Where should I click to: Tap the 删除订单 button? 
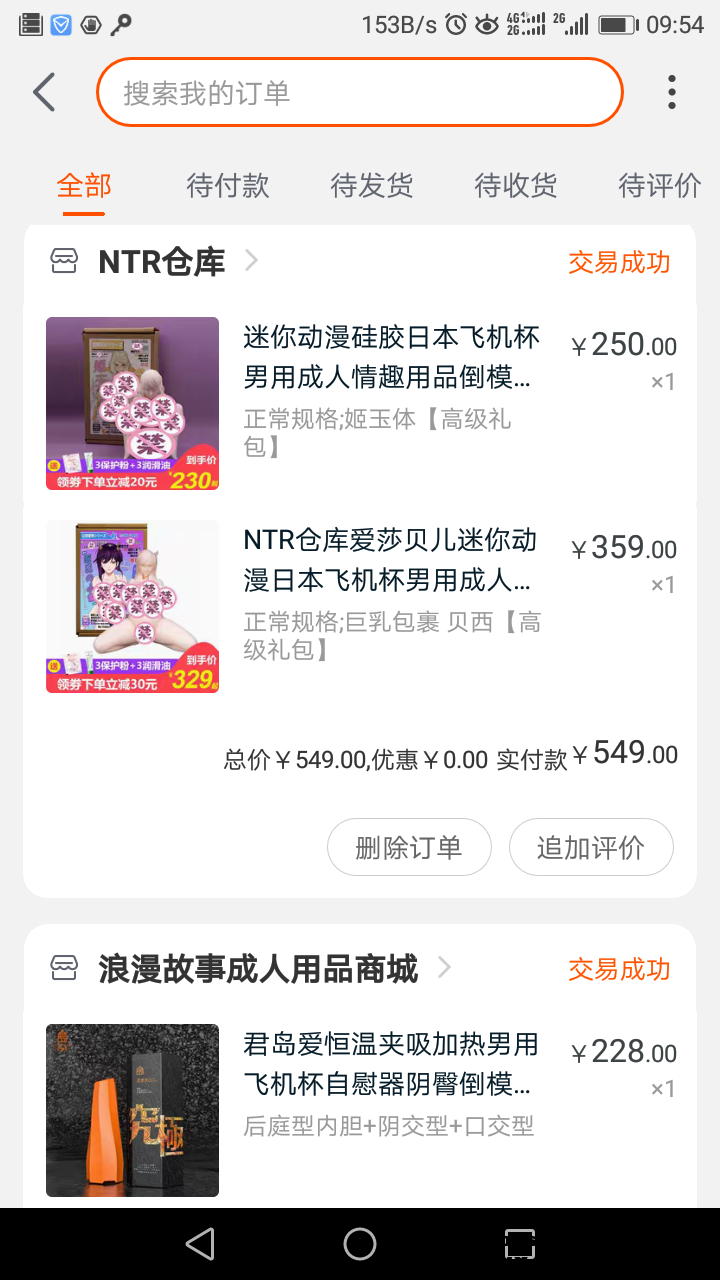(x=409, y=848)
